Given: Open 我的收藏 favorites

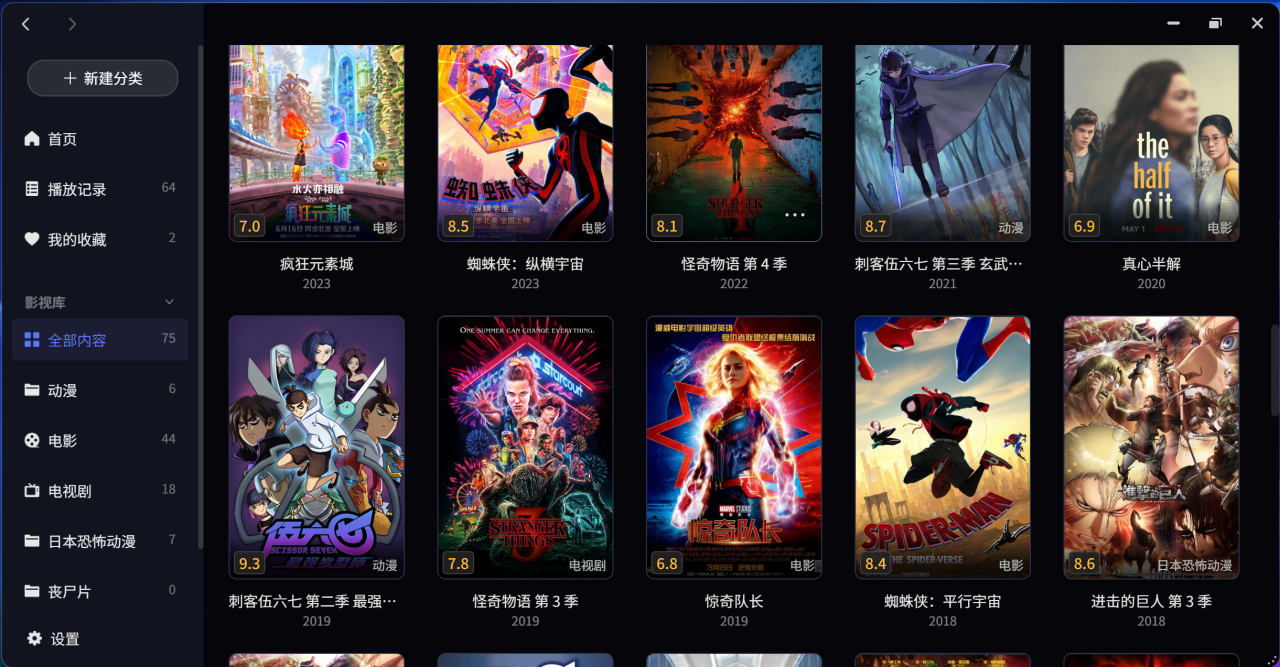Looking at the screenshot, I should tap(77, 240).
